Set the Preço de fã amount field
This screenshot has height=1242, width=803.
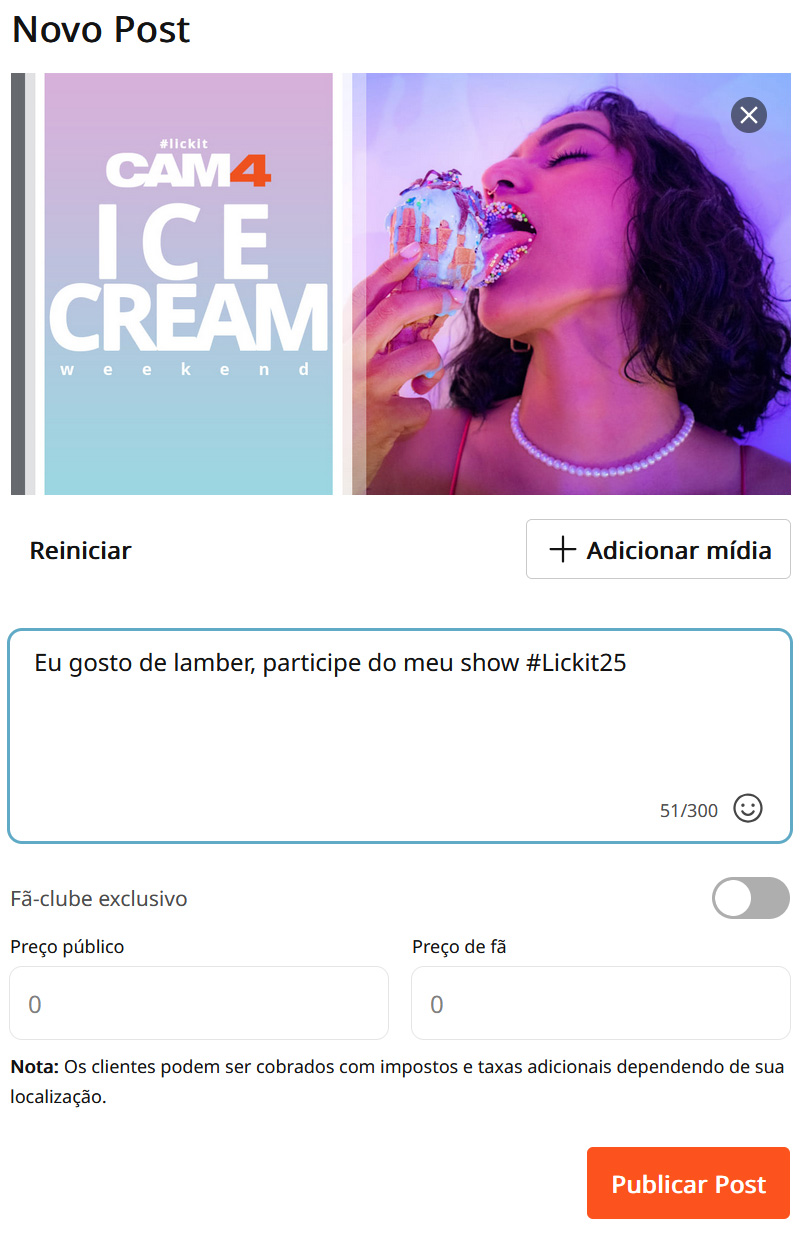(x=600, y=1003)
